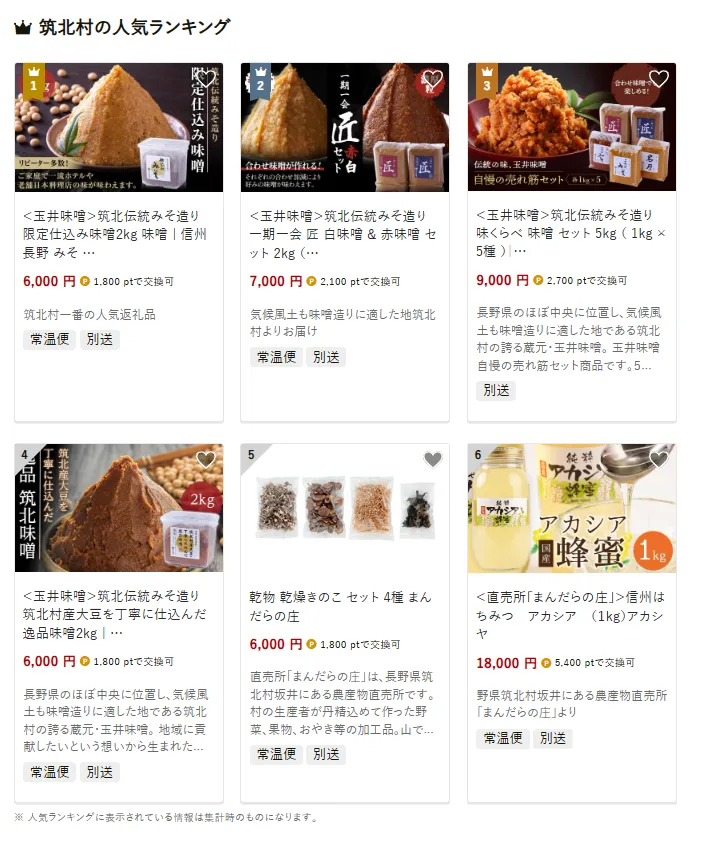
Task: Open the 乾物 乾燥きのこ セット 4種 card
Action: (x=344, y=605)
